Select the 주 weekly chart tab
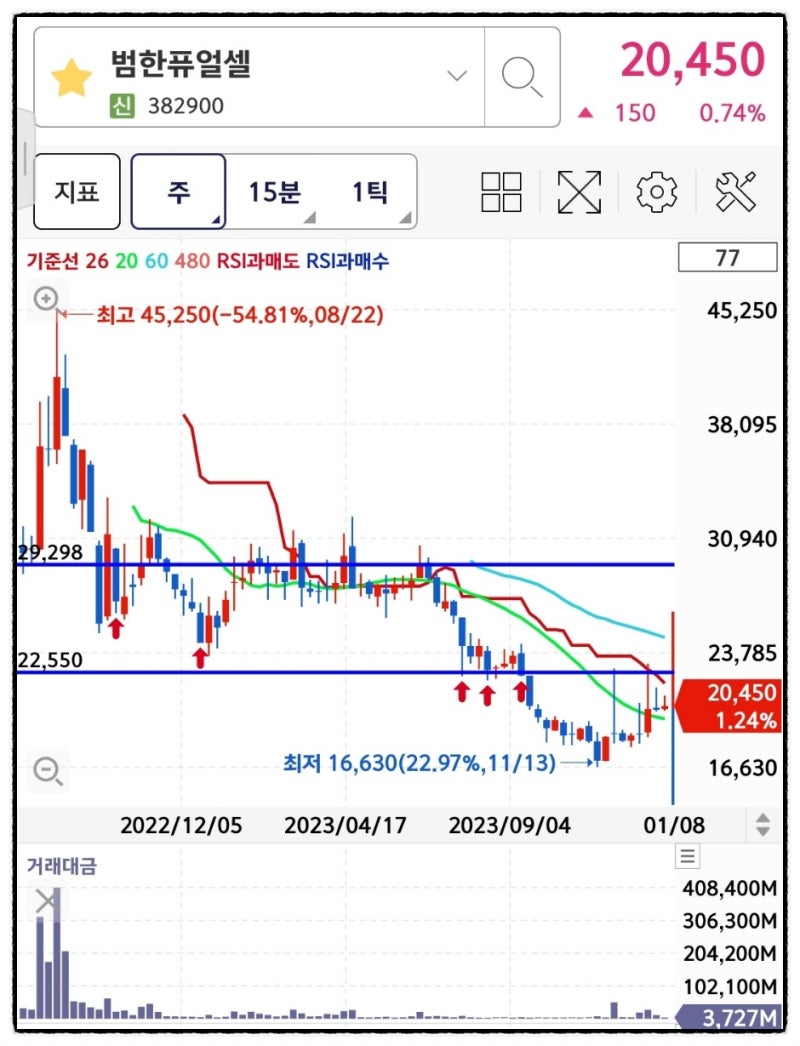The height and width of the screenshot is (1046, 800). pyautogui.click(x=178, y=192)
